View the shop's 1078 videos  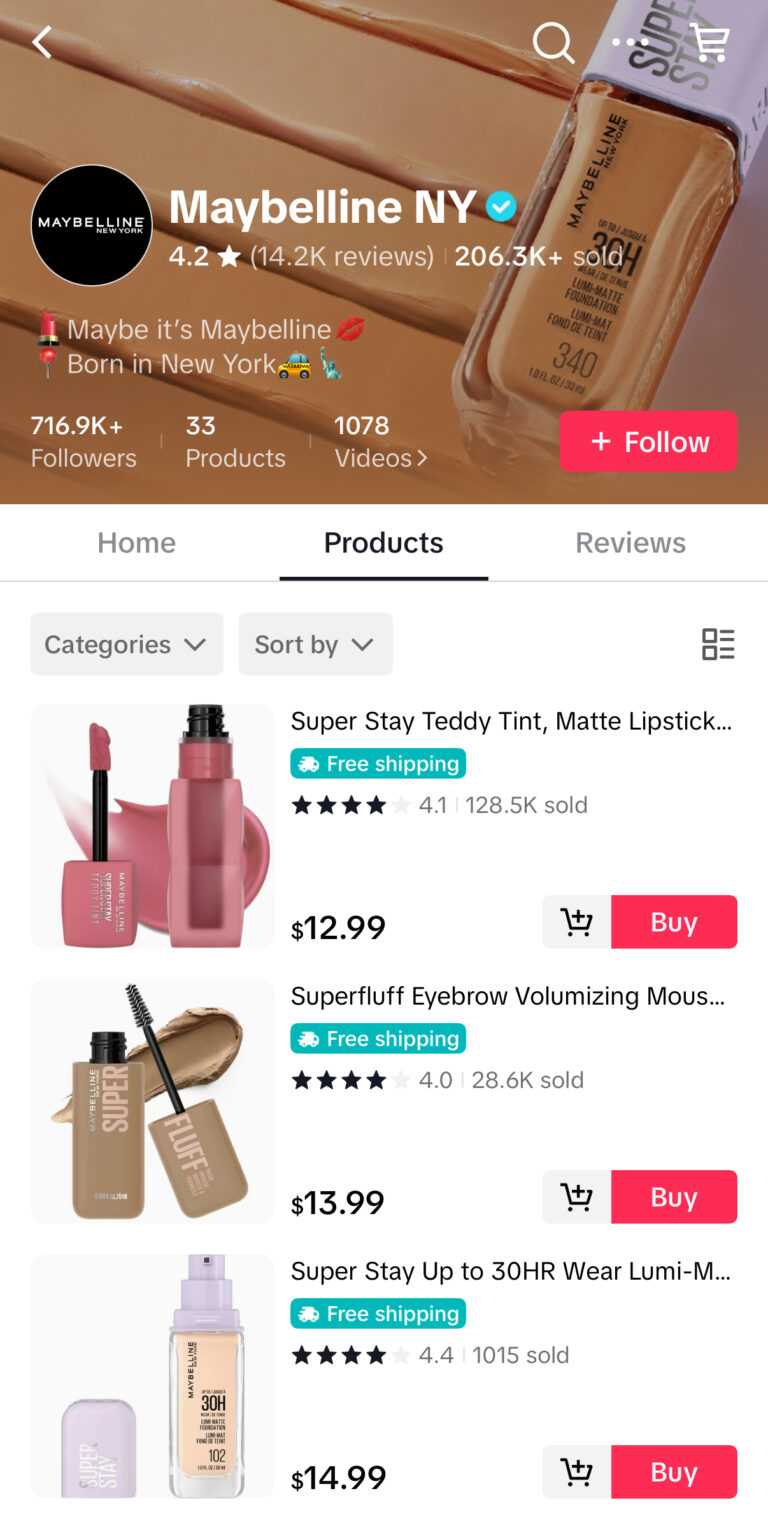(x=380, y=441)
